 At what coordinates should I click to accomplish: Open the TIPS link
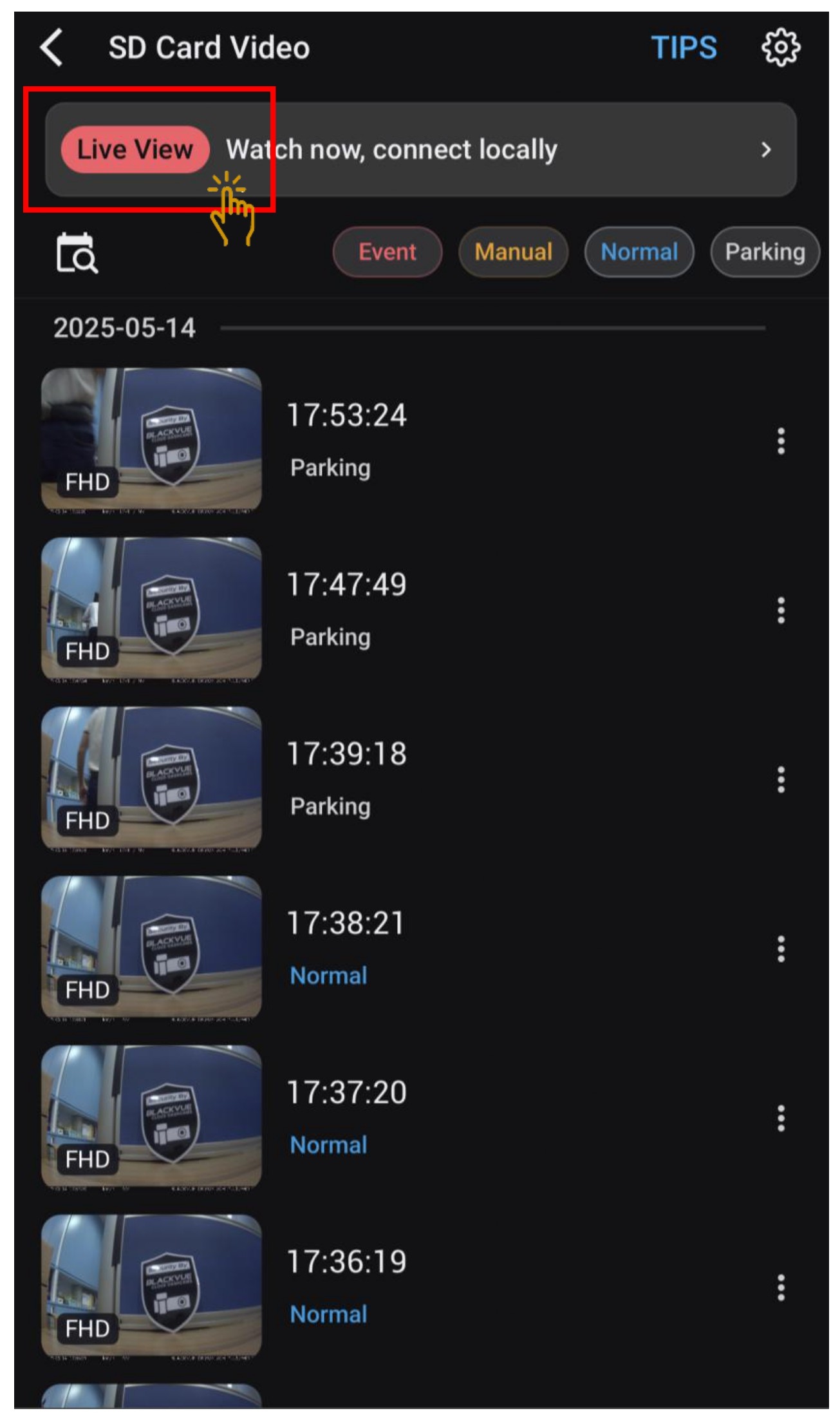[683, 48]
